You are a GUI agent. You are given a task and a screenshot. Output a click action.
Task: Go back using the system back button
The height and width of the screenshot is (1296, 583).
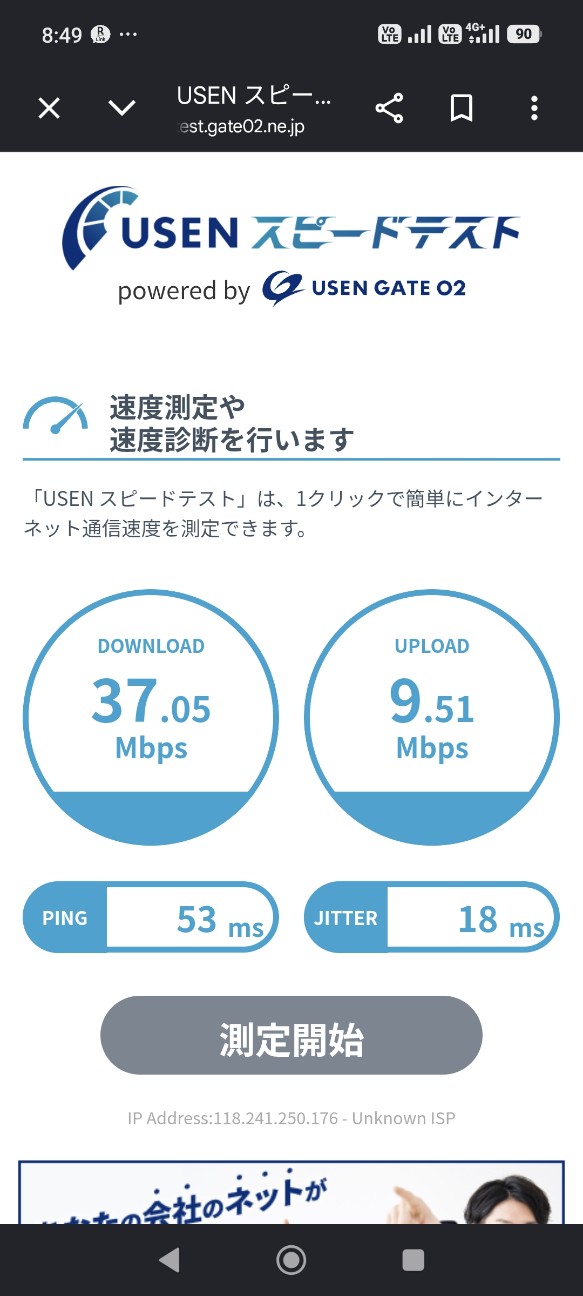click(x=169, y=1260)
